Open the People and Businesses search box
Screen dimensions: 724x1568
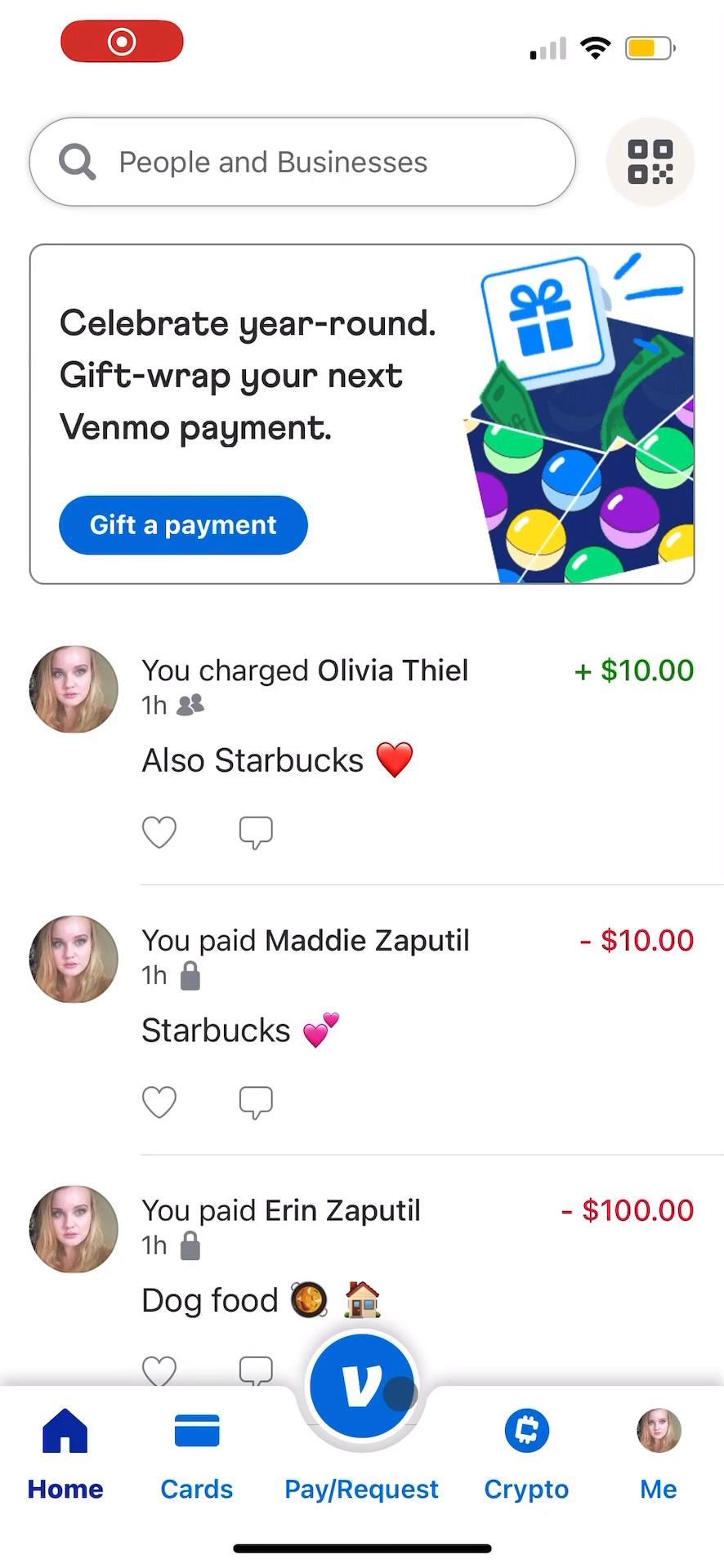pos(302,162)
